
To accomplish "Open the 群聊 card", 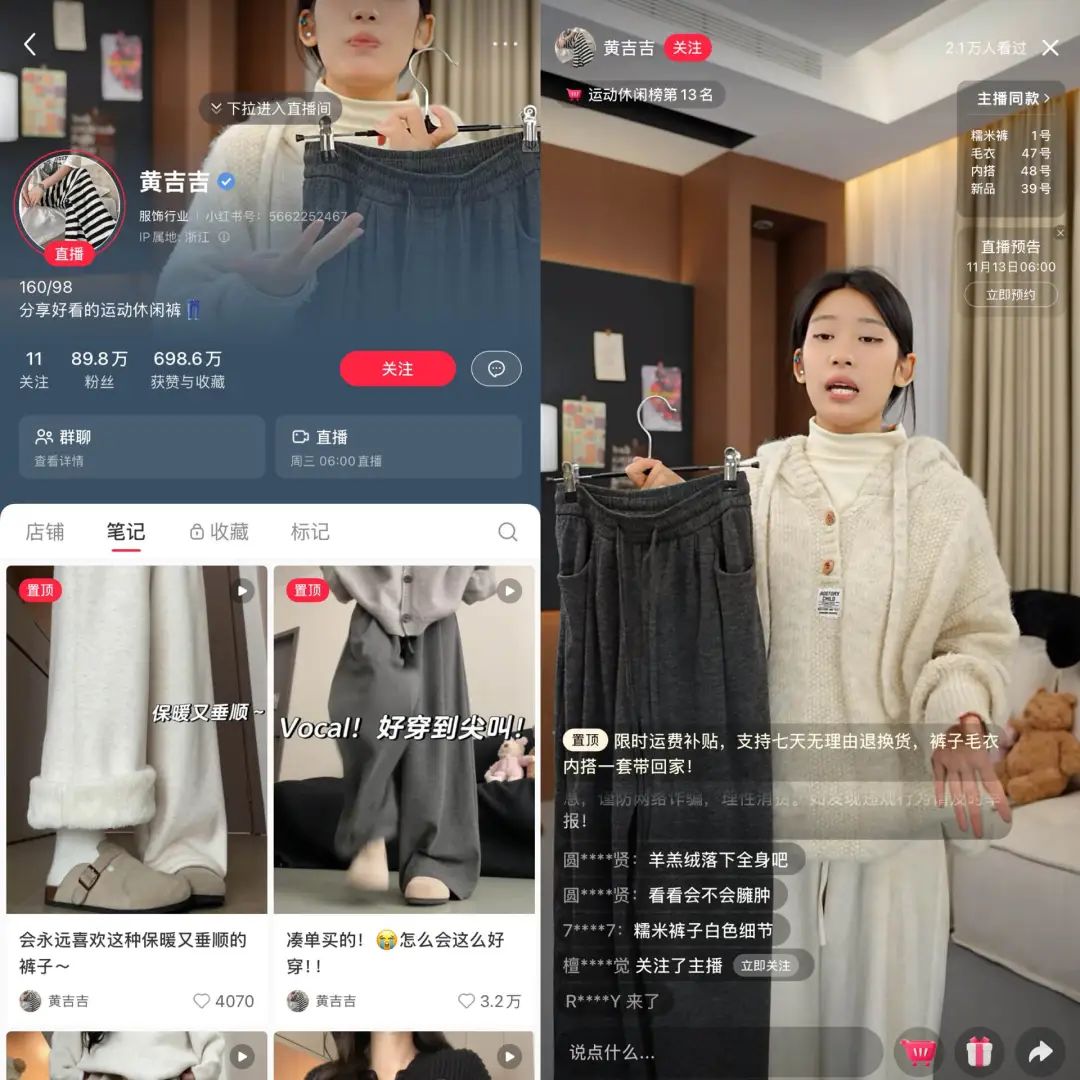I will 141,447.
